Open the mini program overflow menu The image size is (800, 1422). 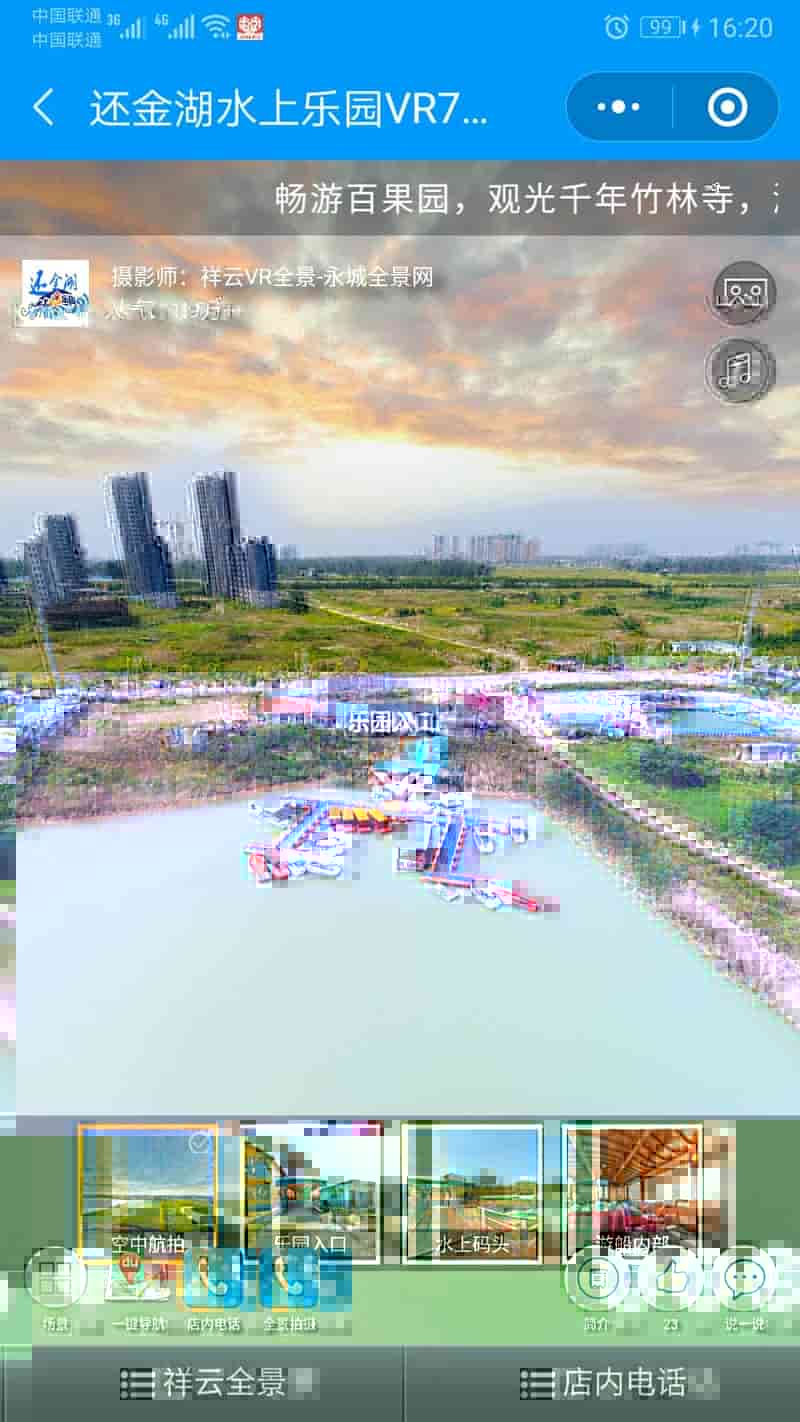[x=618, y=107]
